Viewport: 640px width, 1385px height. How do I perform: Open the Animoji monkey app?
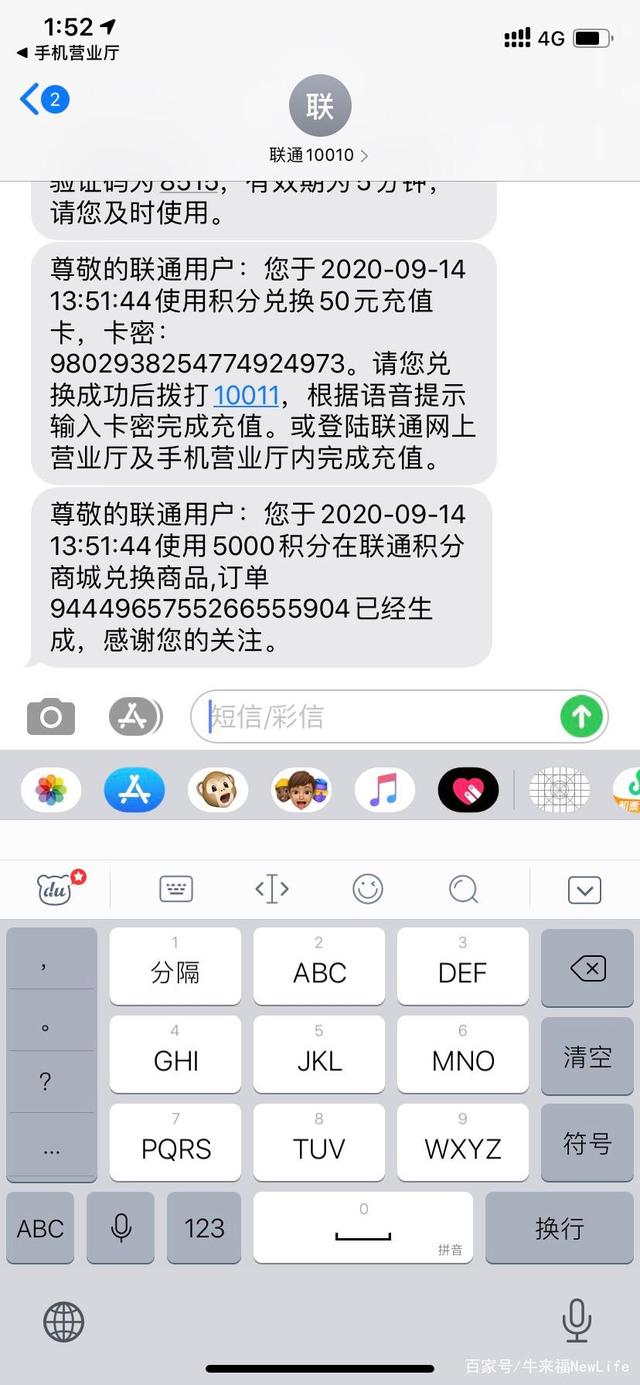click(x=217, y=790)
